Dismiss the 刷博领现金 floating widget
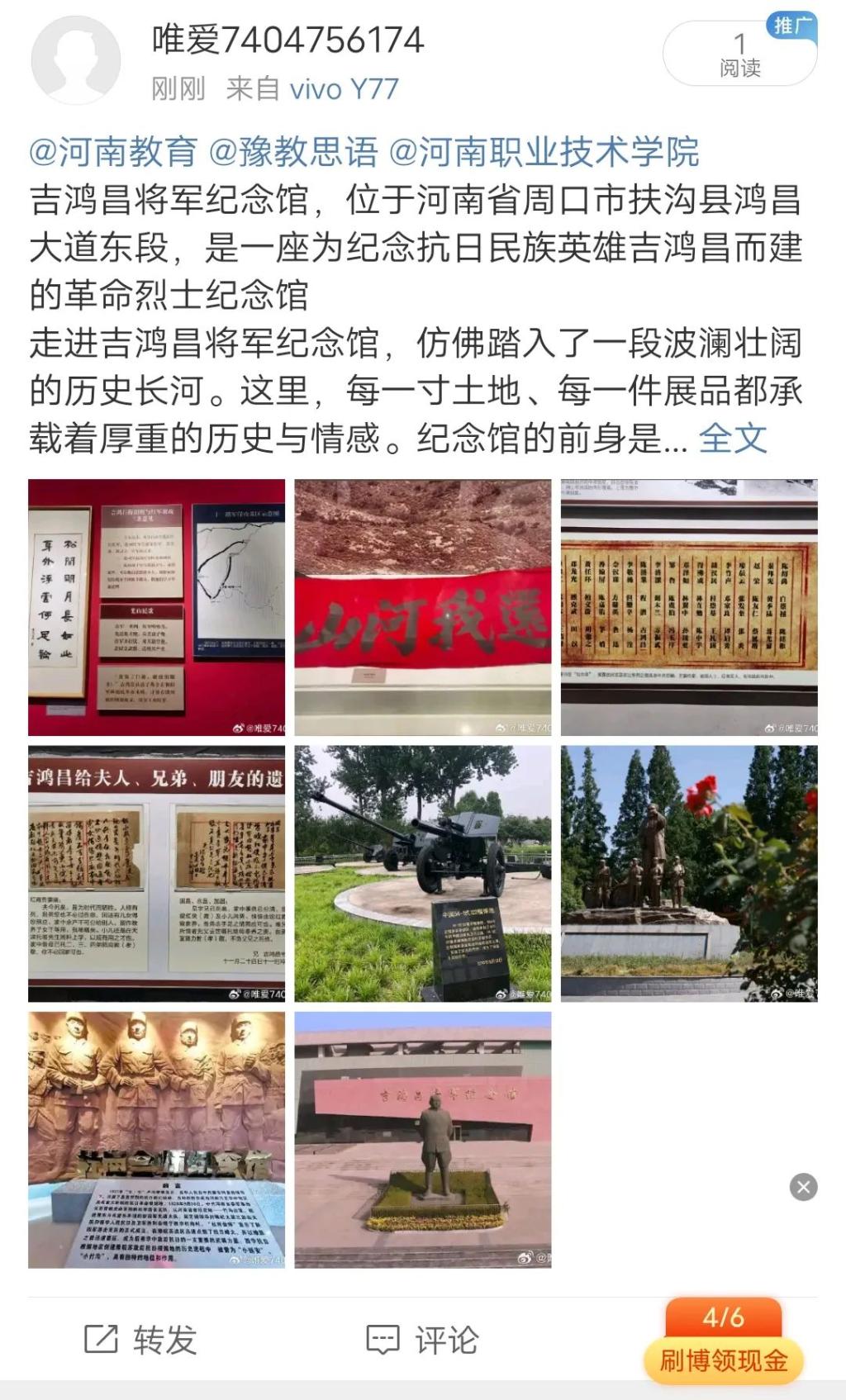This screenshot has height=1400, width=846. [x=803, y=1187]
